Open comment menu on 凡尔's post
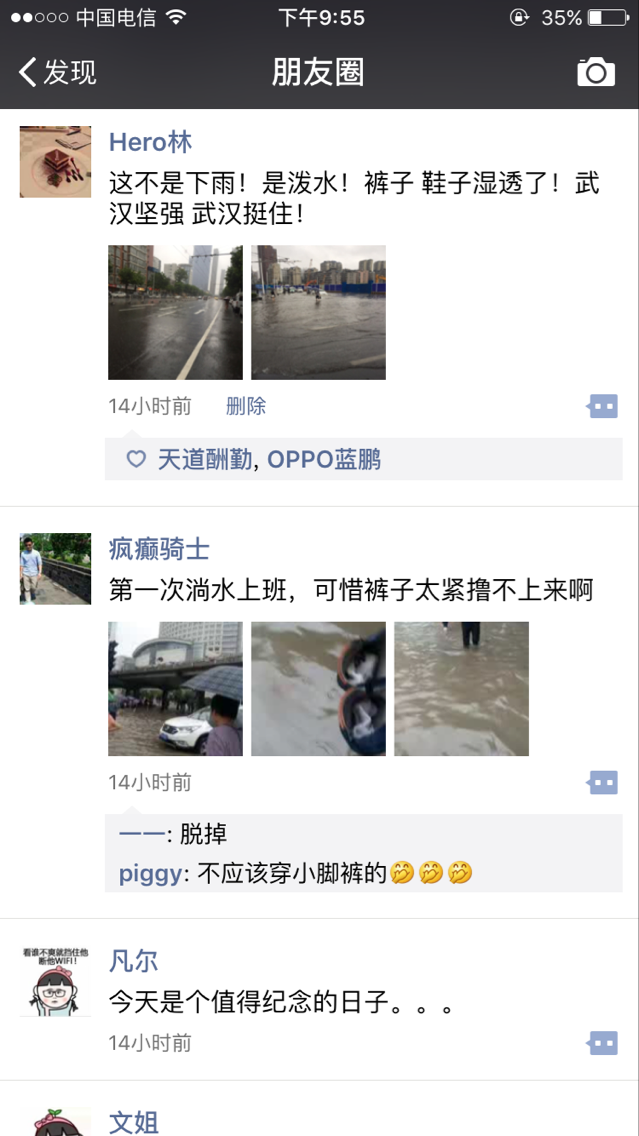 point(603,1043)
